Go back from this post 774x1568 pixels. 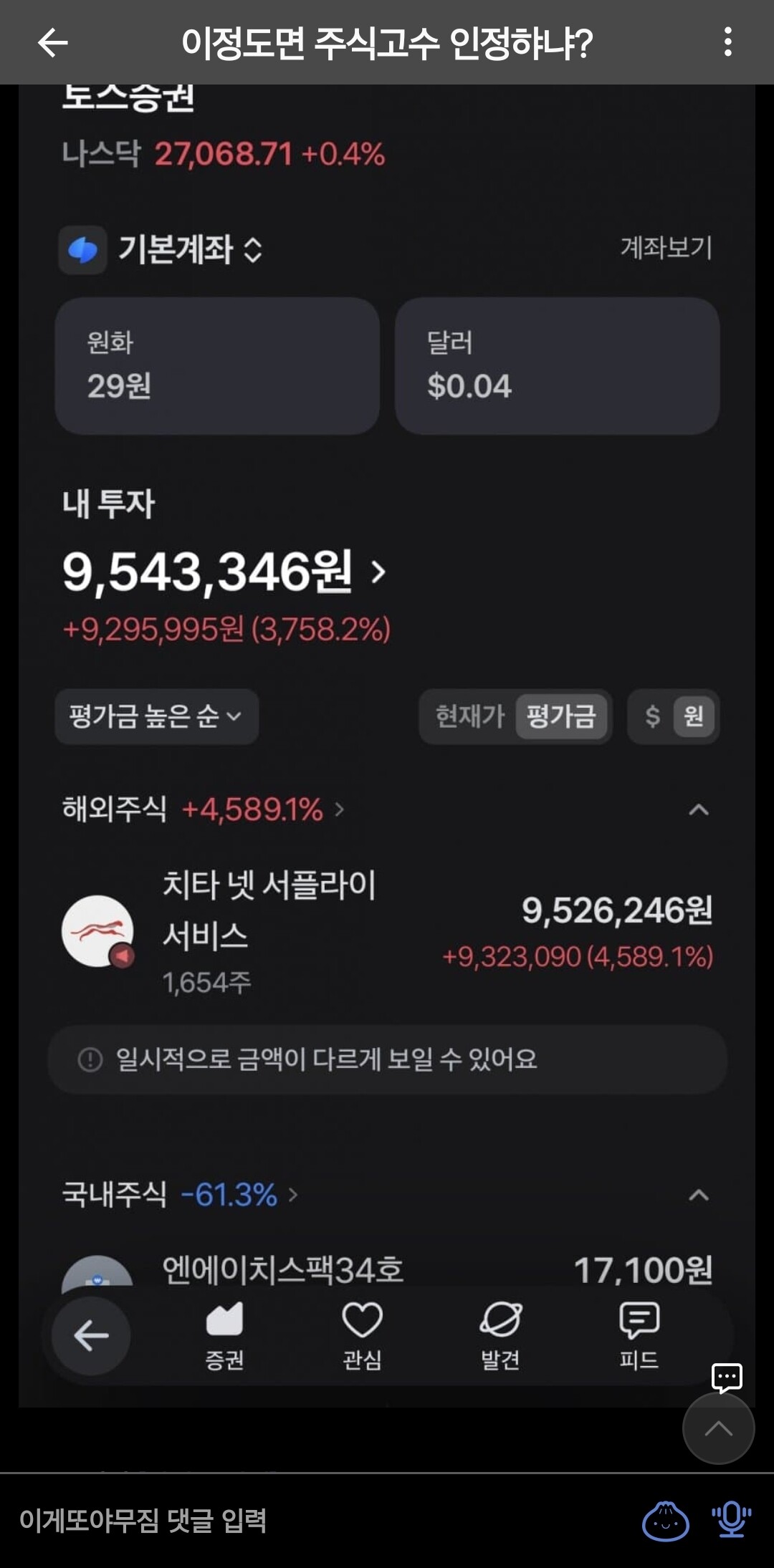point(52,43)
